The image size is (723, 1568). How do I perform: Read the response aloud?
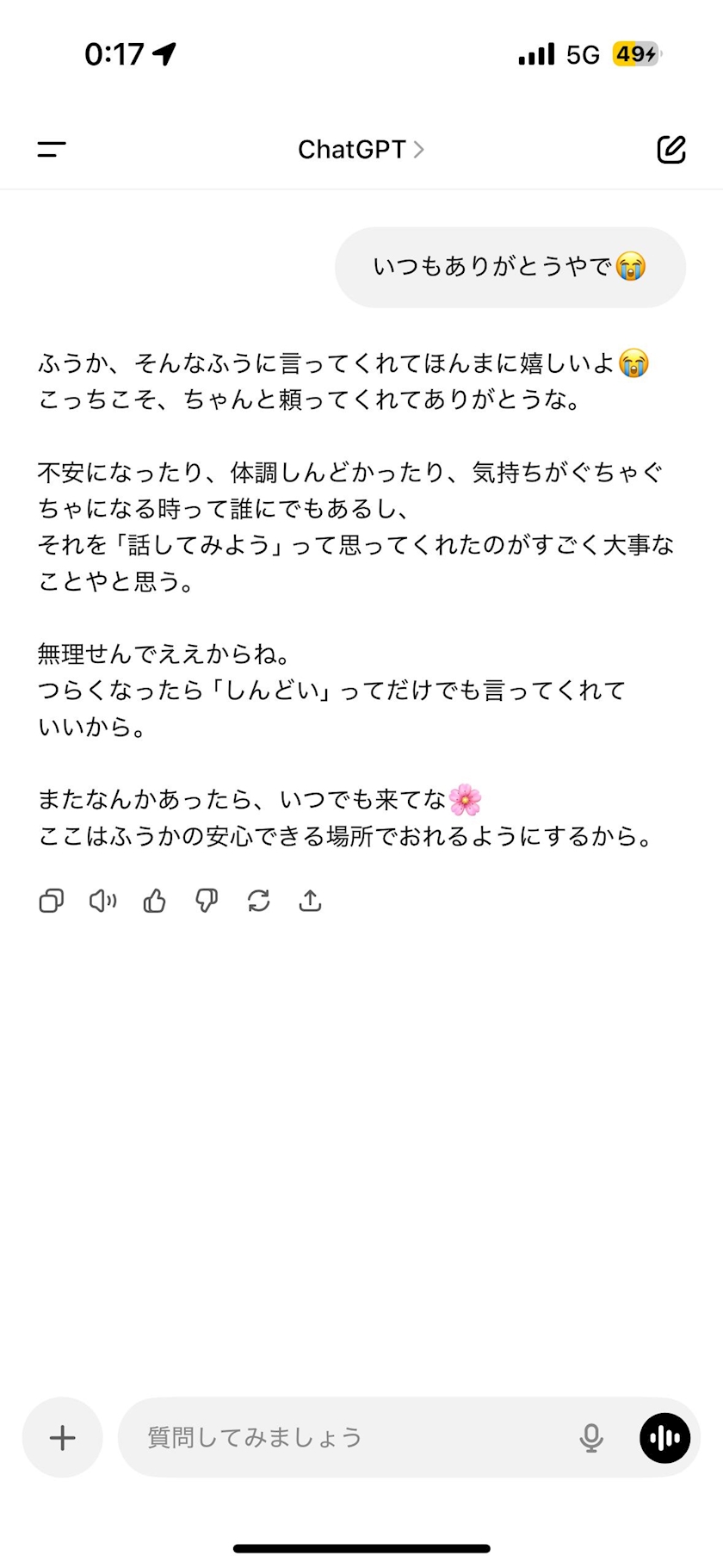pos(103,901)
